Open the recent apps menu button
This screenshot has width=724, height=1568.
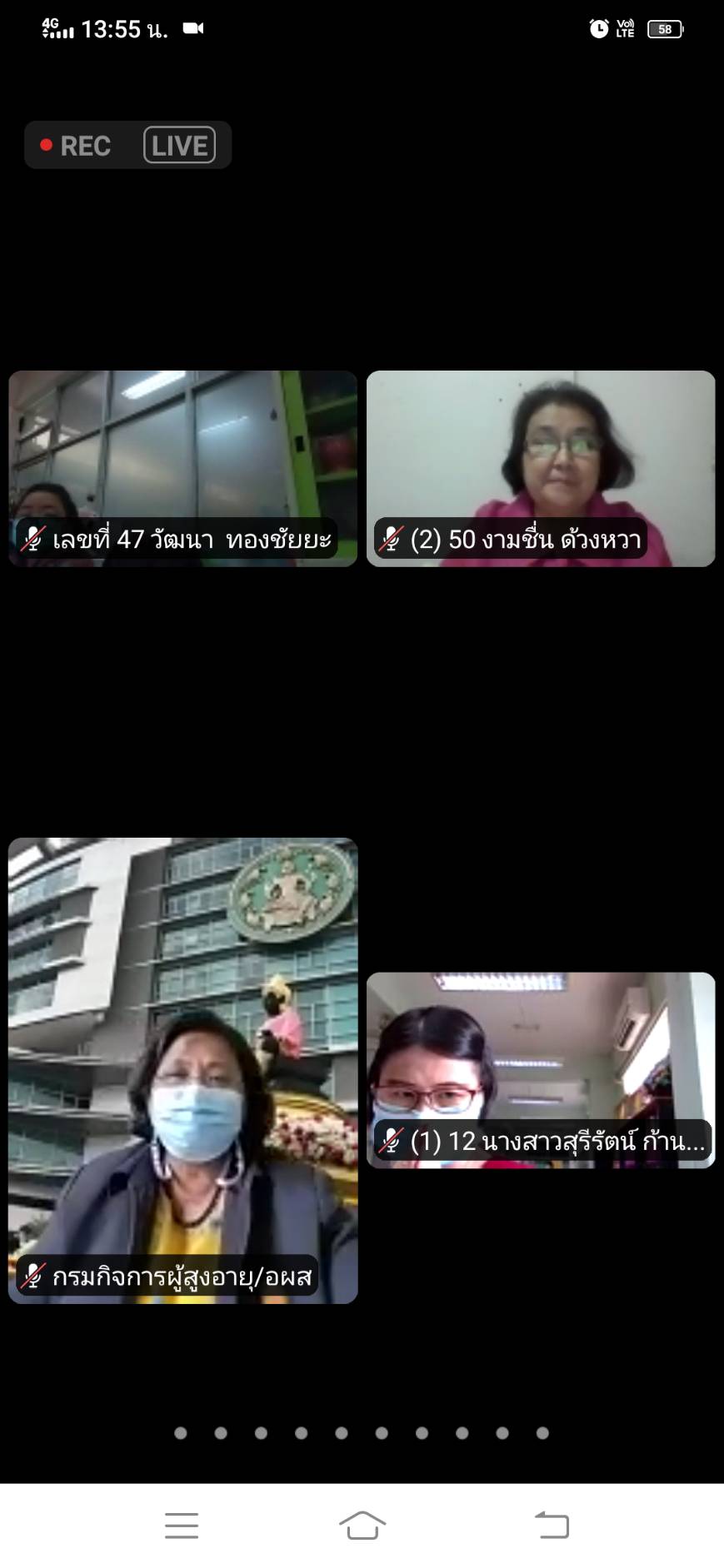coord(182,1525)
